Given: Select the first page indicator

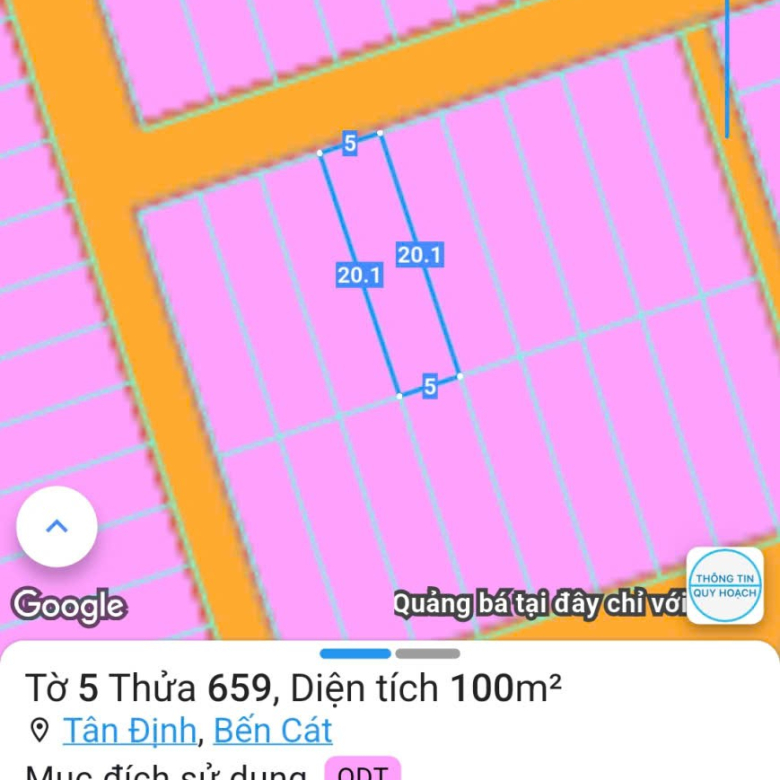Looking at the screenshot, I should pos(355,654).
